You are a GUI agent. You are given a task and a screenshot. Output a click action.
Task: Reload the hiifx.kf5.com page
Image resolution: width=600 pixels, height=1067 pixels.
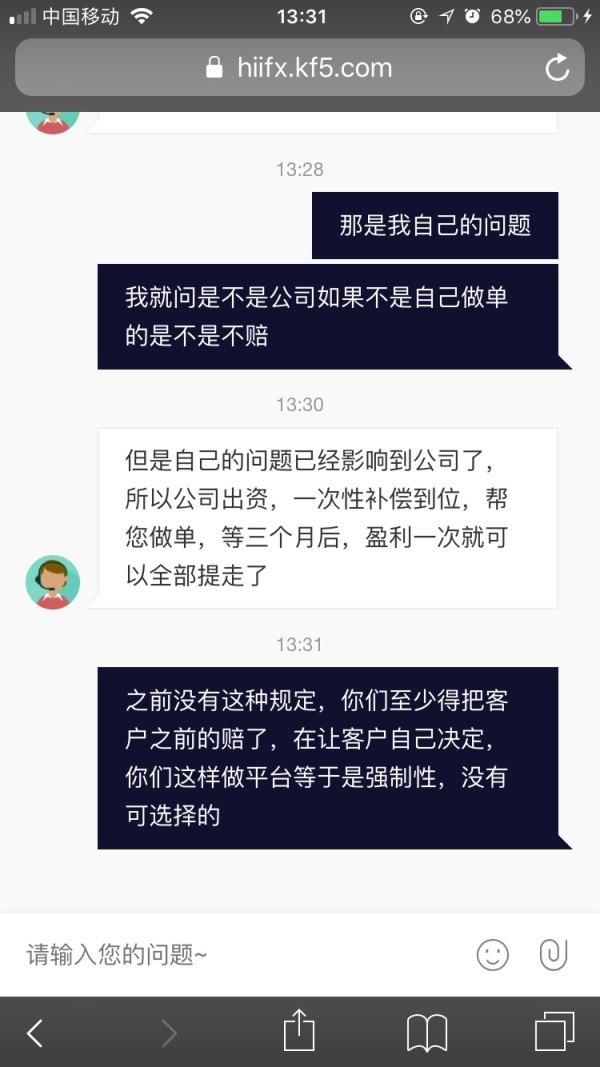[556, 68]
